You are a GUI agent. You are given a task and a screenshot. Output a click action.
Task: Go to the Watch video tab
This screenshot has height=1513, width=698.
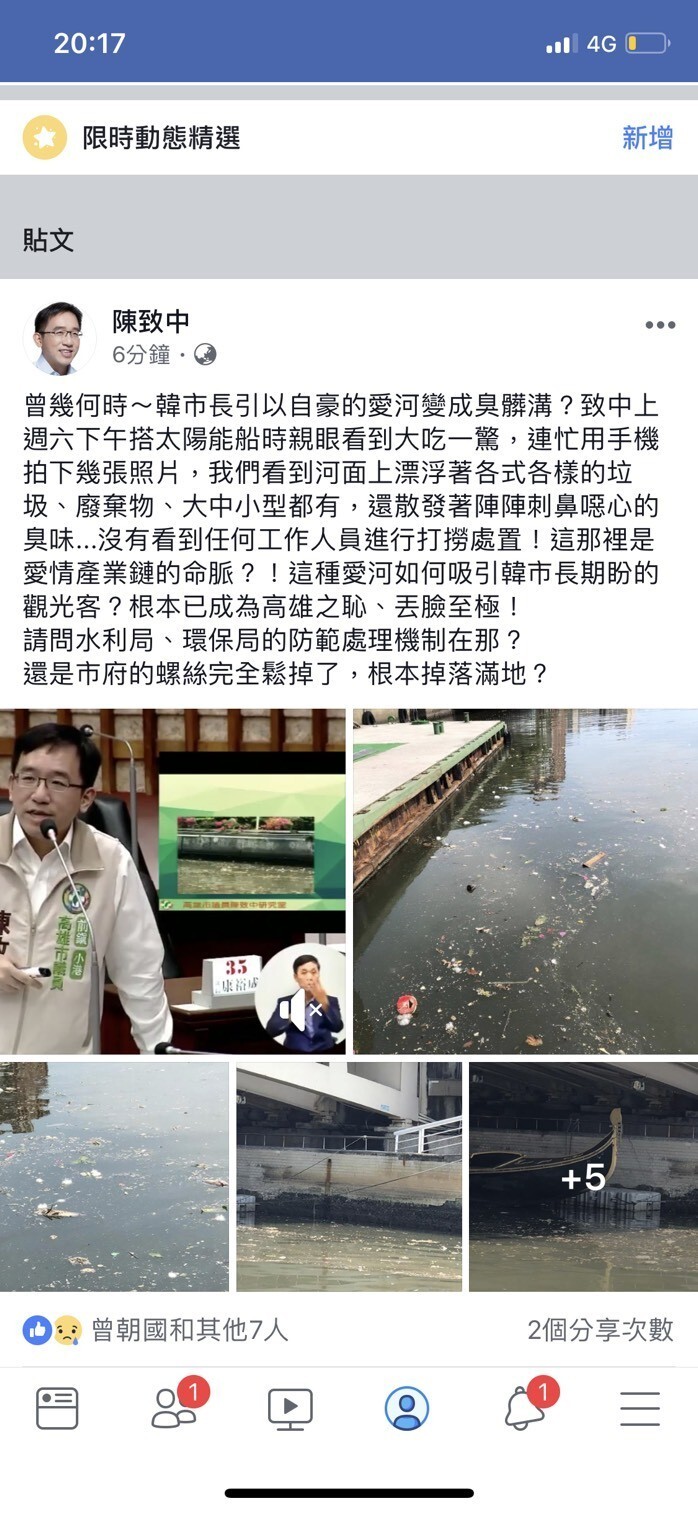click(x=290, y=1408)
